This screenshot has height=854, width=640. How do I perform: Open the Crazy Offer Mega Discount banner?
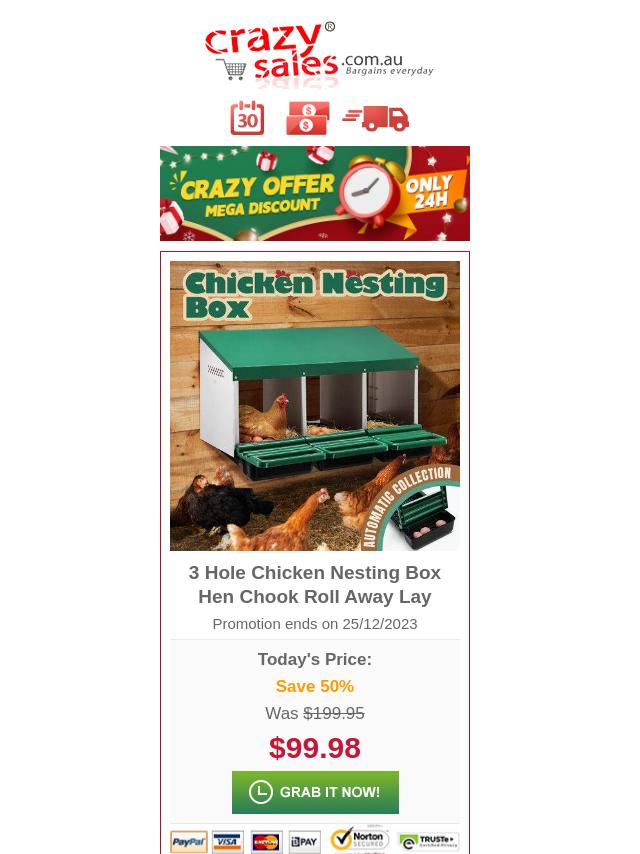[x=315, y=193]
